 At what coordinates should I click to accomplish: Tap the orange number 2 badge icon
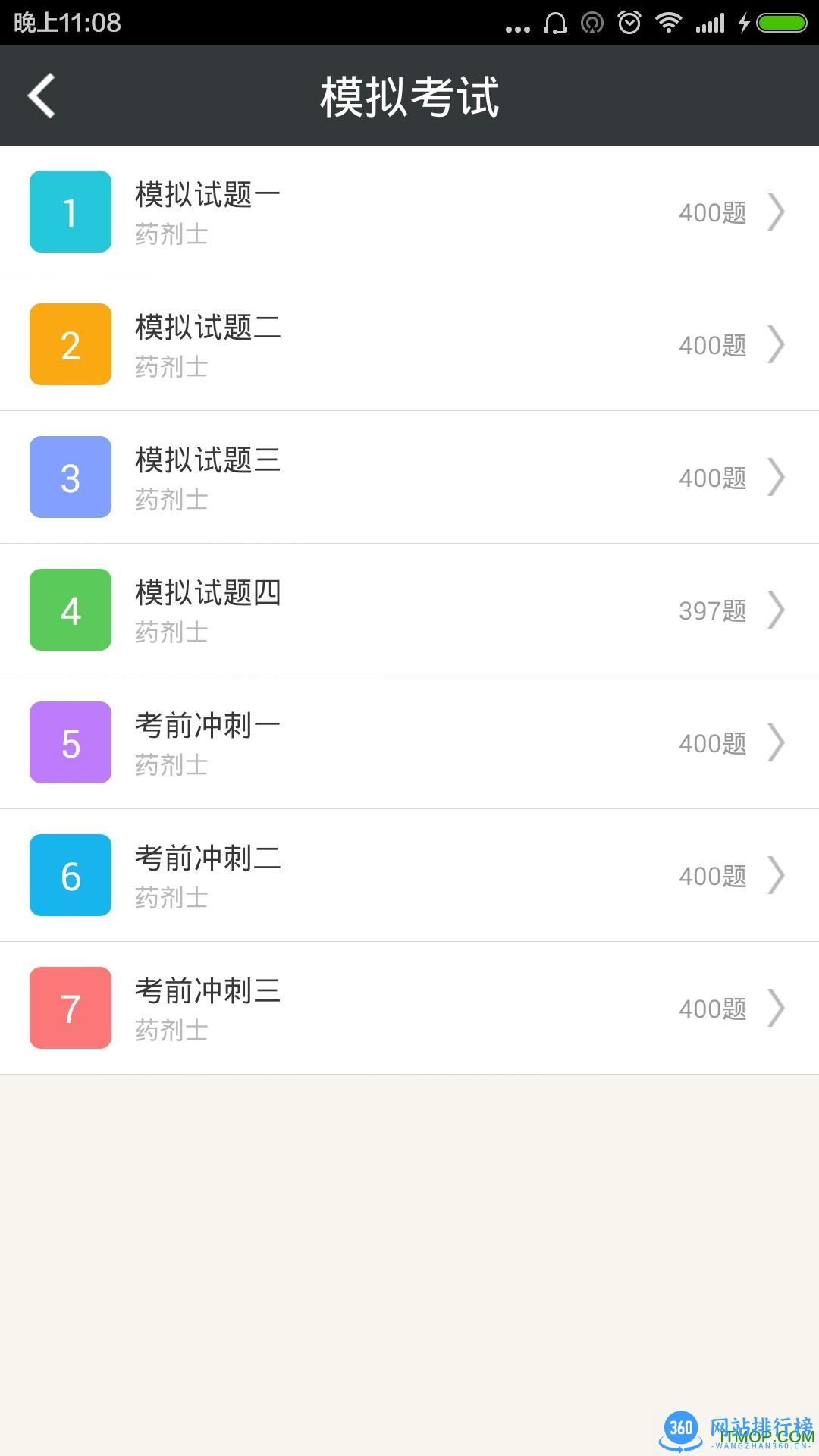coord(70,344)
